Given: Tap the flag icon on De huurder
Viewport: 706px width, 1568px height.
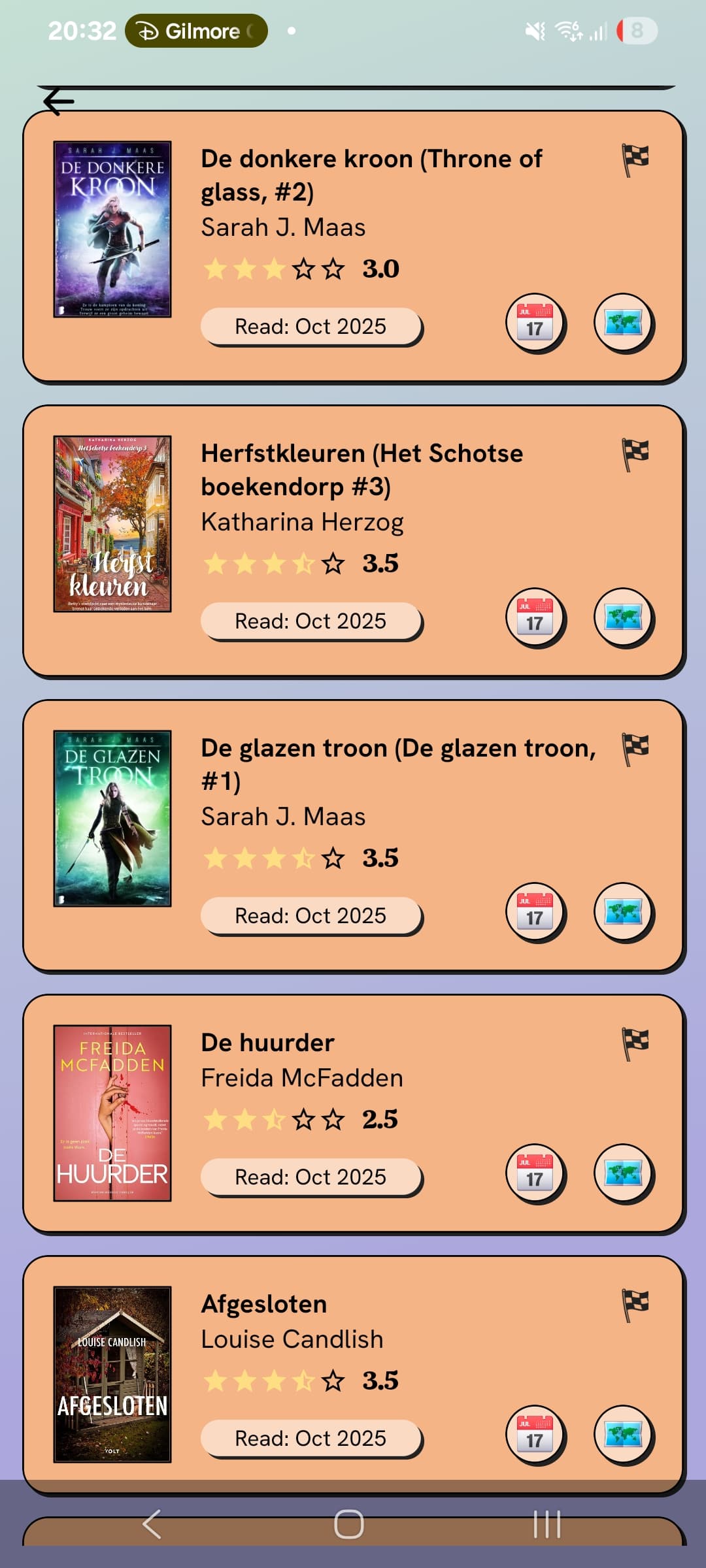Looking at the screenshot, I should click(x=635, y=1043).
